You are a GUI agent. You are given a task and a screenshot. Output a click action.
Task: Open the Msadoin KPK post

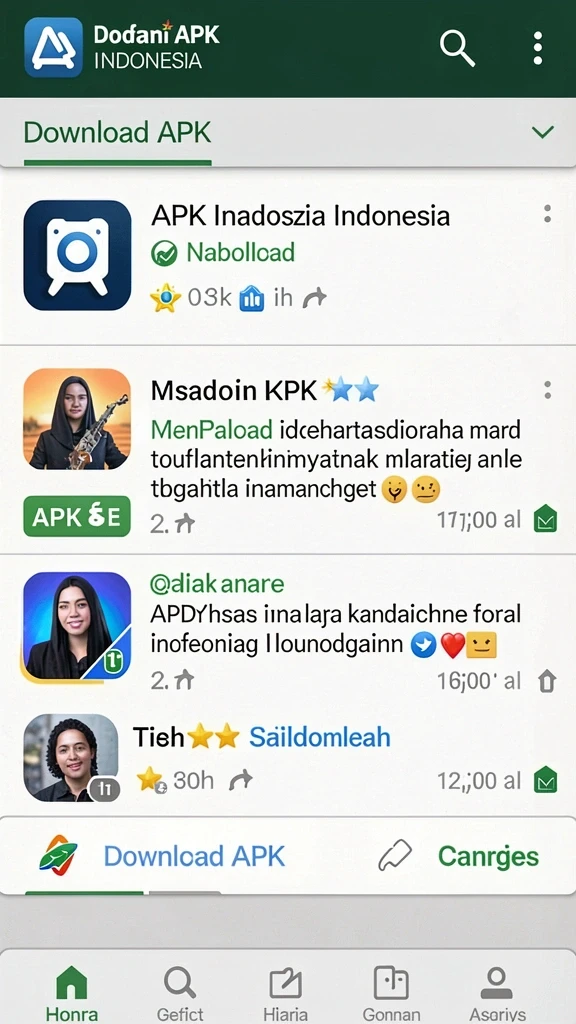(x=288, y=450)
